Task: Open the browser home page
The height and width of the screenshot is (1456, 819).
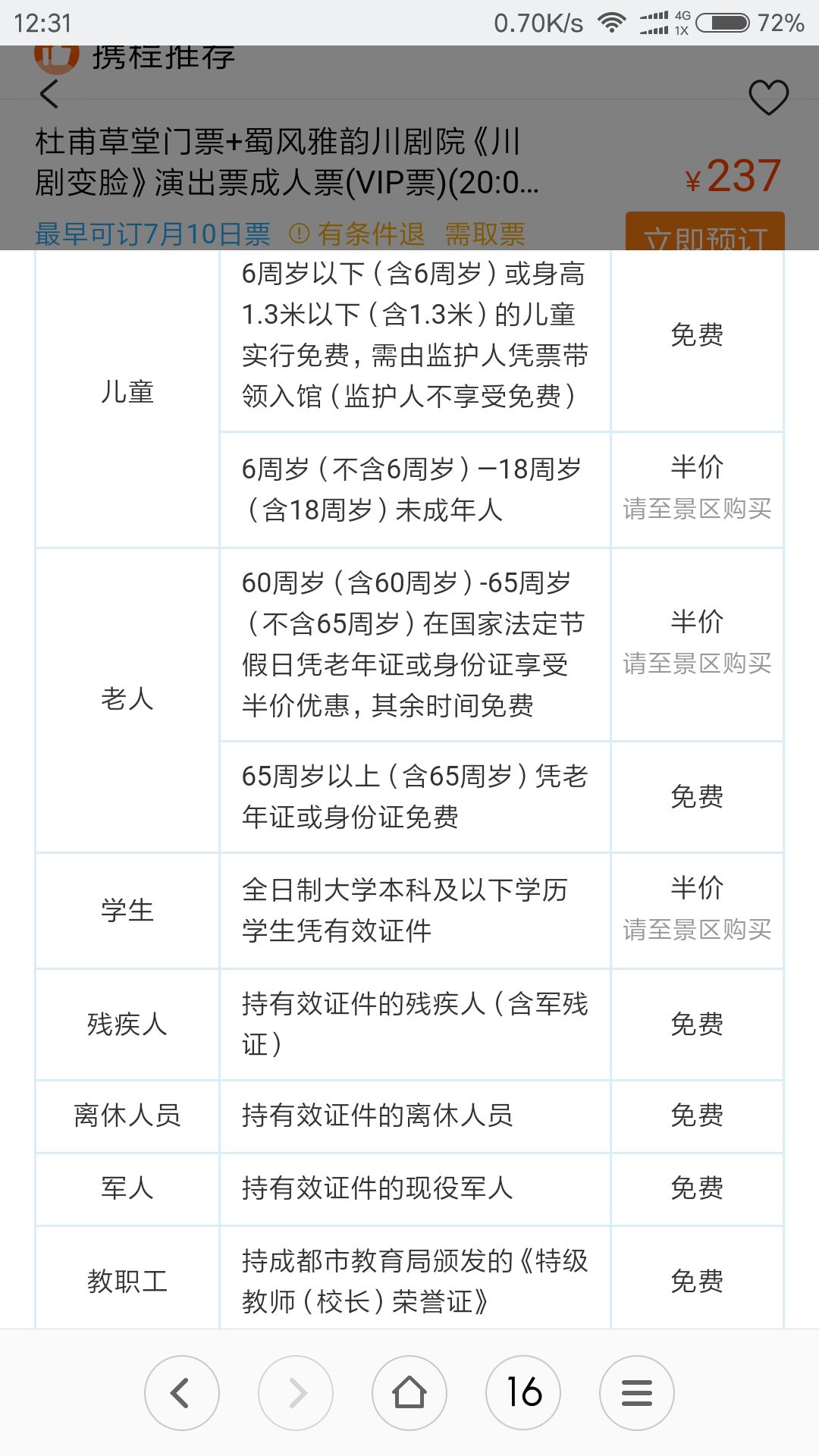Action: tap(409, 1393)
